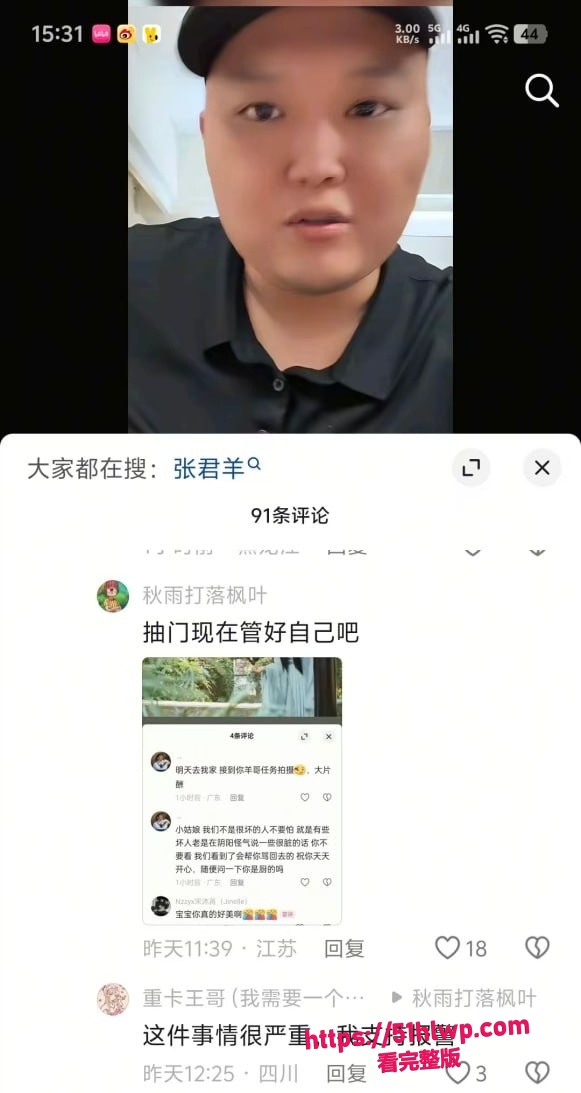The height and width of the screenshot is (1093, 581).
Task: Close the comments panel
Action: (x=542, y=468)
